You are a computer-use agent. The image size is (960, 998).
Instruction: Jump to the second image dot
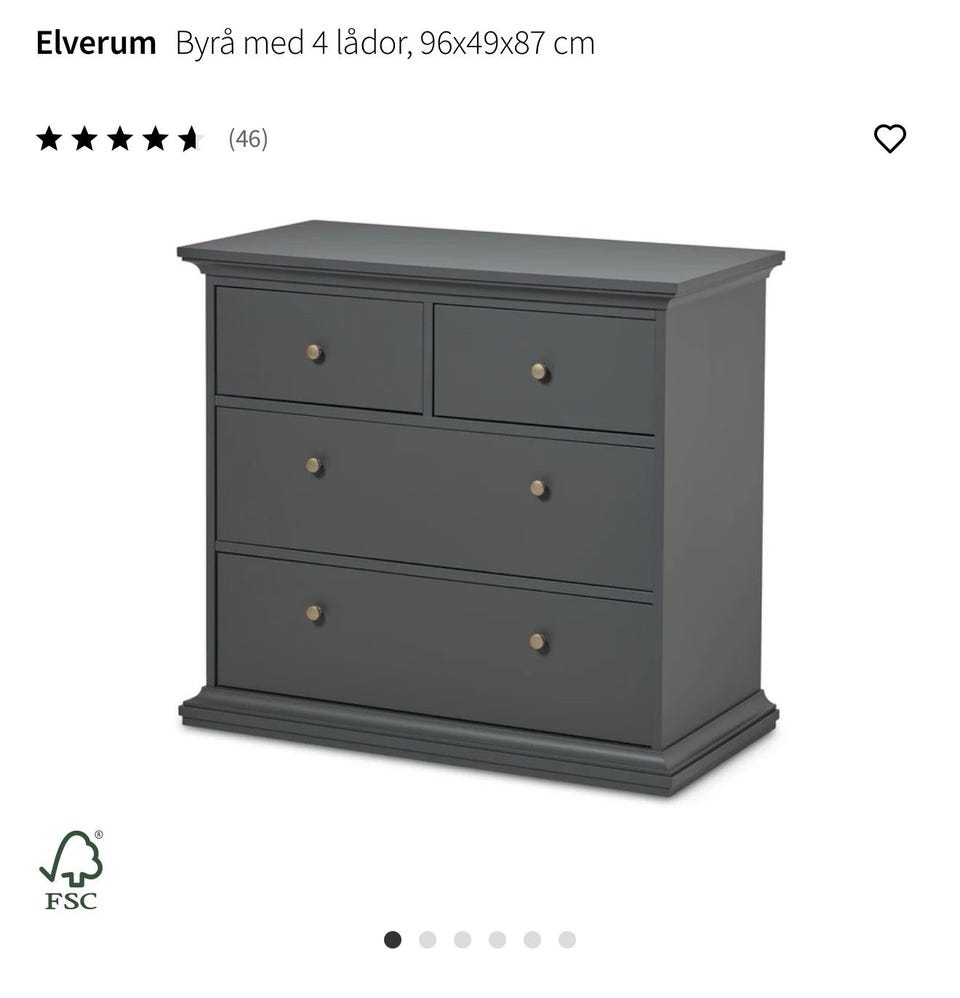pos(428,940)
